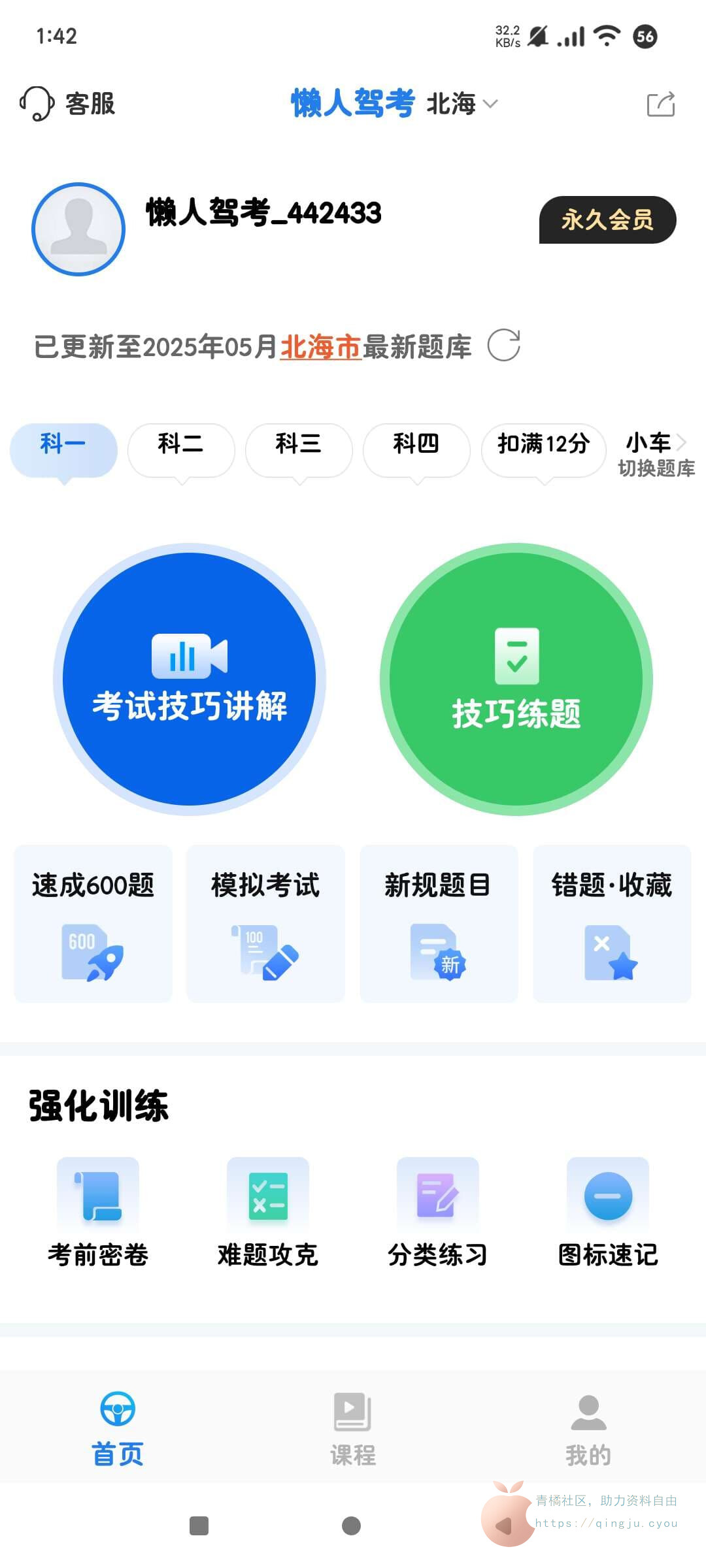The image size is (706, 1568).
Task: Open 考前密卷 in 强化训练
Action: 98,1212
